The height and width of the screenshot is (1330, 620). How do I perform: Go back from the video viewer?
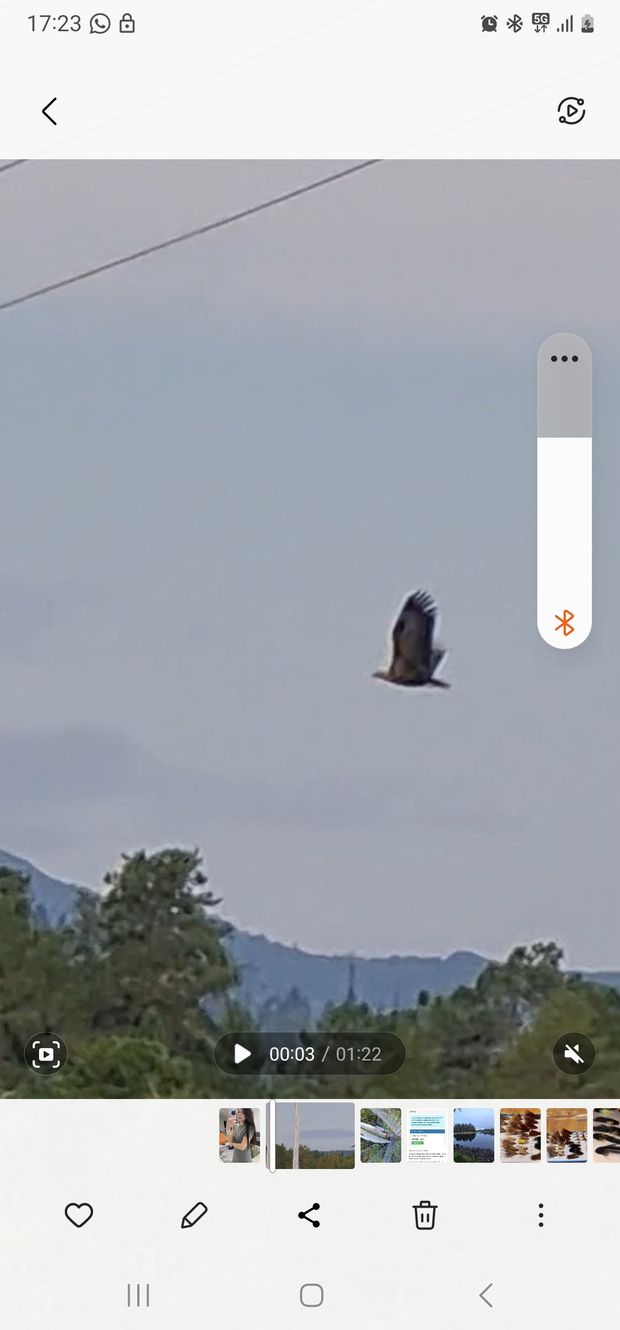(49, 111)
